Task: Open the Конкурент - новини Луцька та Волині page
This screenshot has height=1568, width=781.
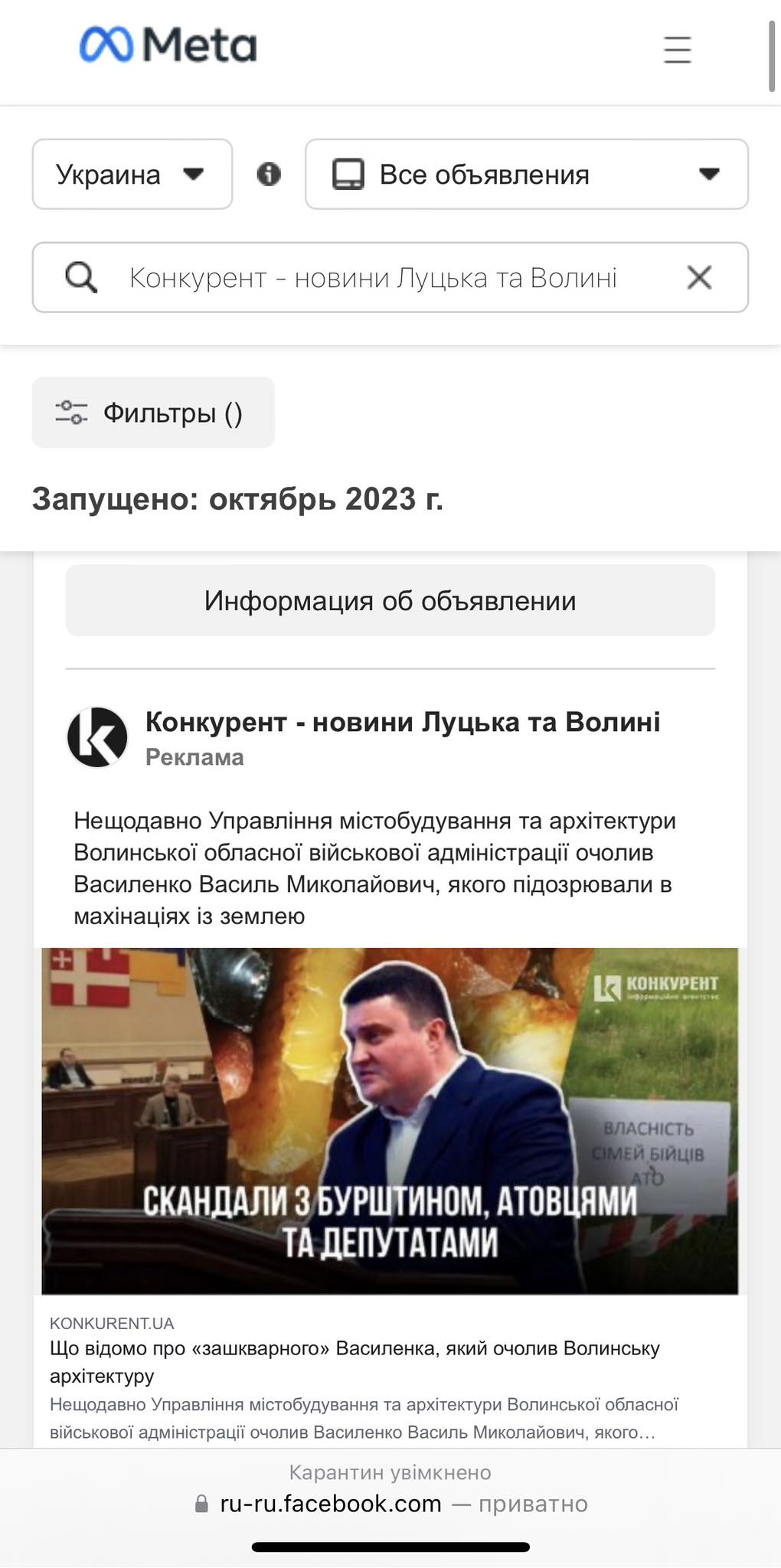Action: [x=402, y=722]
